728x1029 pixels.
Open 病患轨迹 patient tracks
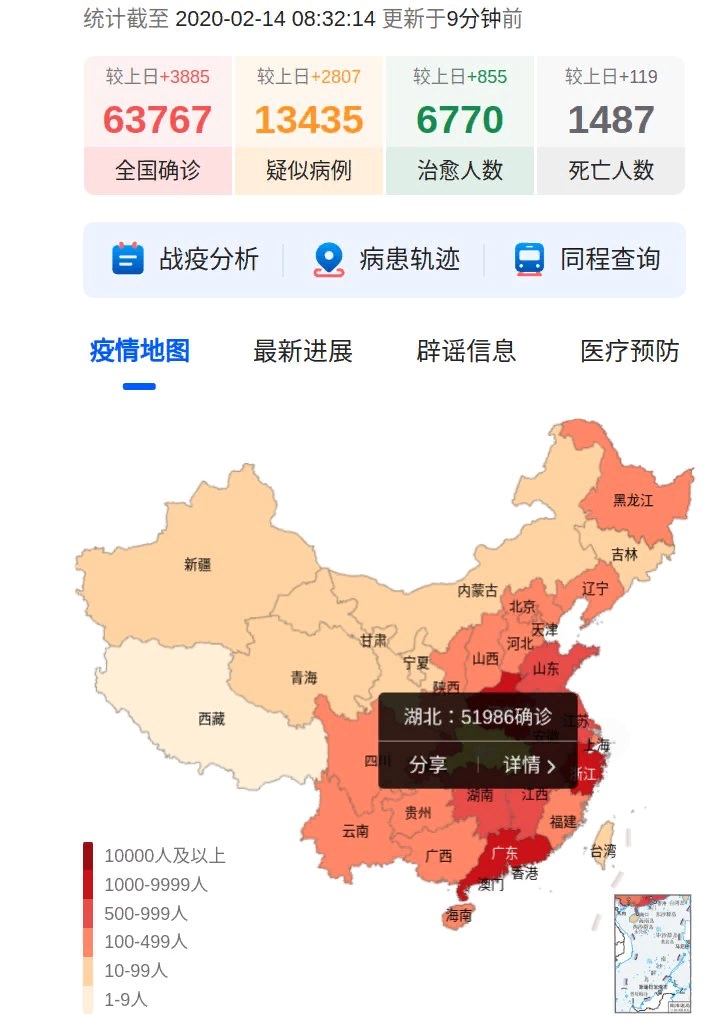[386, 260]
